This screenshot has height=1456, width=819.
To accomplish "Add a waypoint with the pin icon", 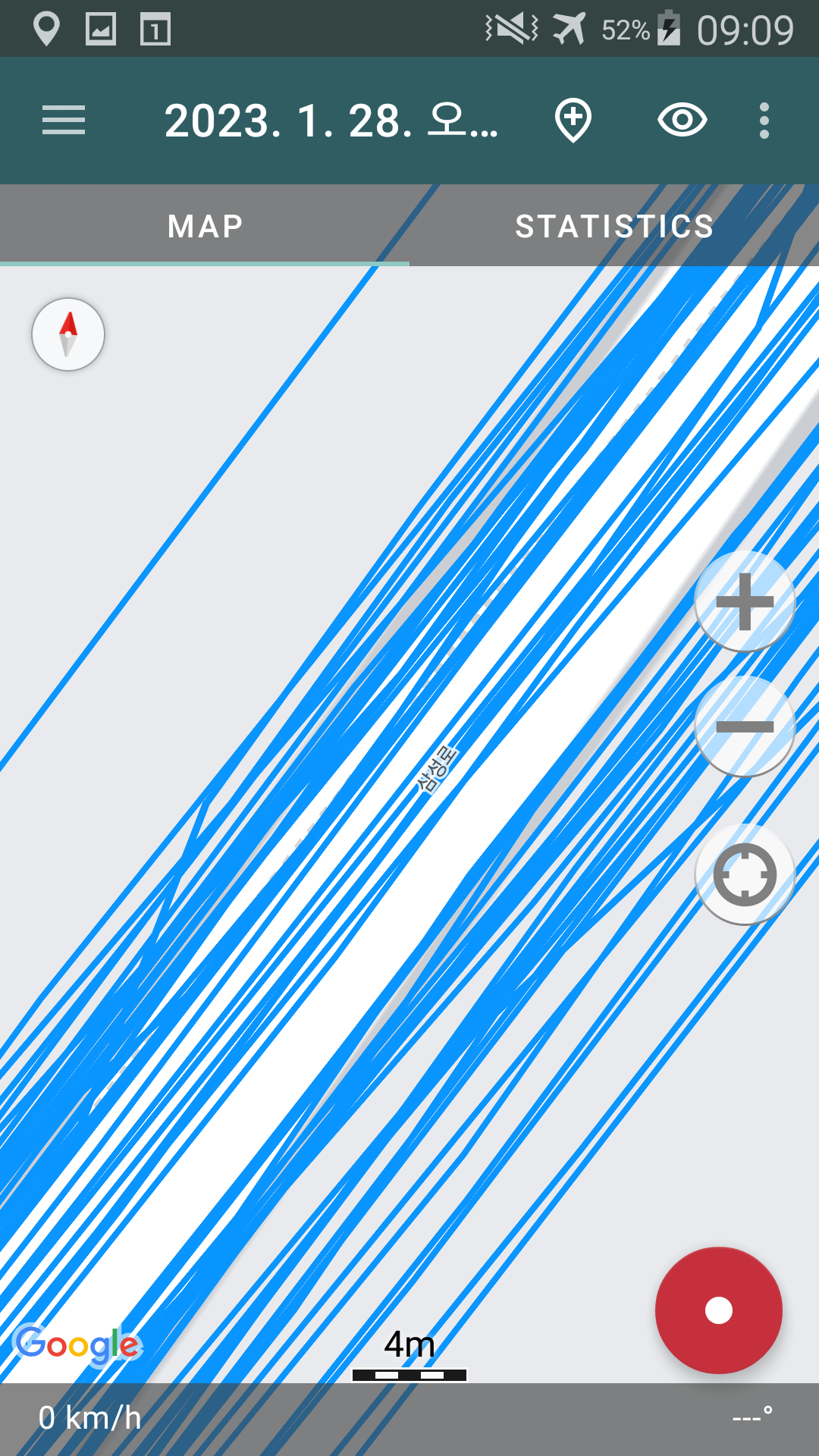I will pyautogui.click(x=573, y=121).
